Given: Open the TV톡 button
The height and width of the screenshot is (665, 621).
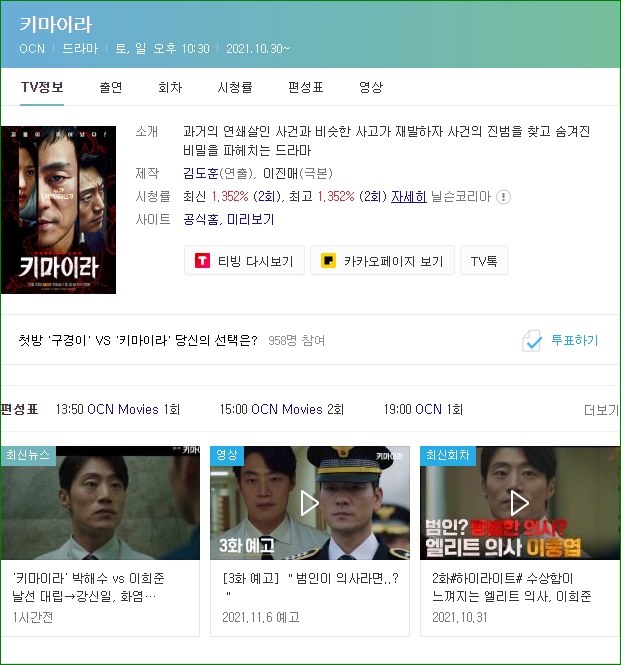Looking at the screenshot, I should pos(484,261).
